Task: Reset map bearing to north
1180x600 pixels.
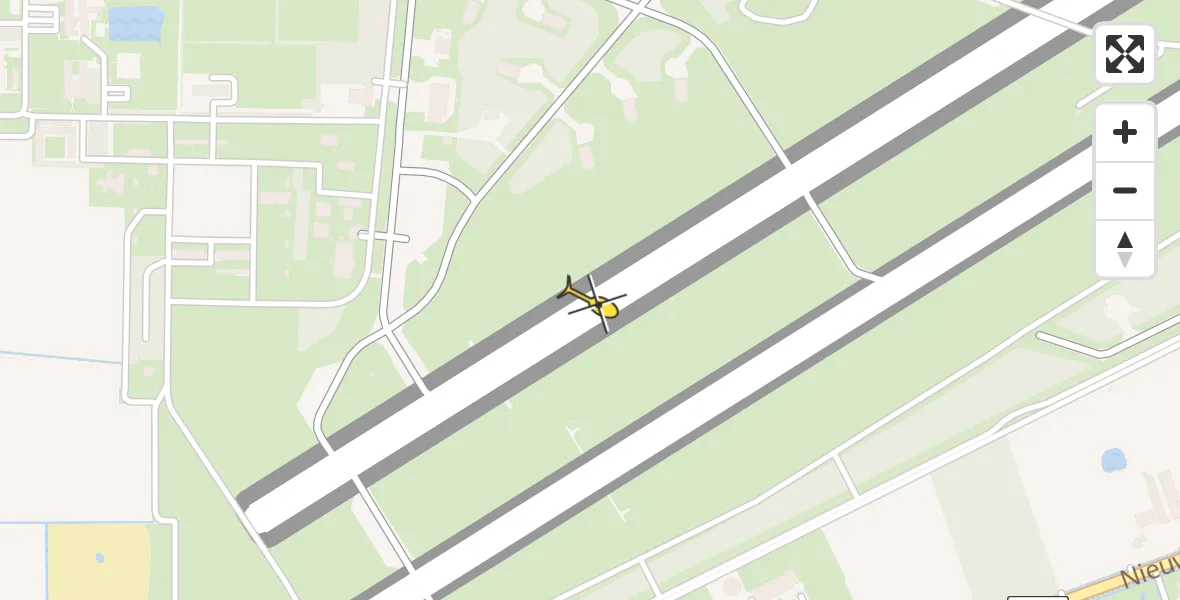Action: [x=1124, y=249]
